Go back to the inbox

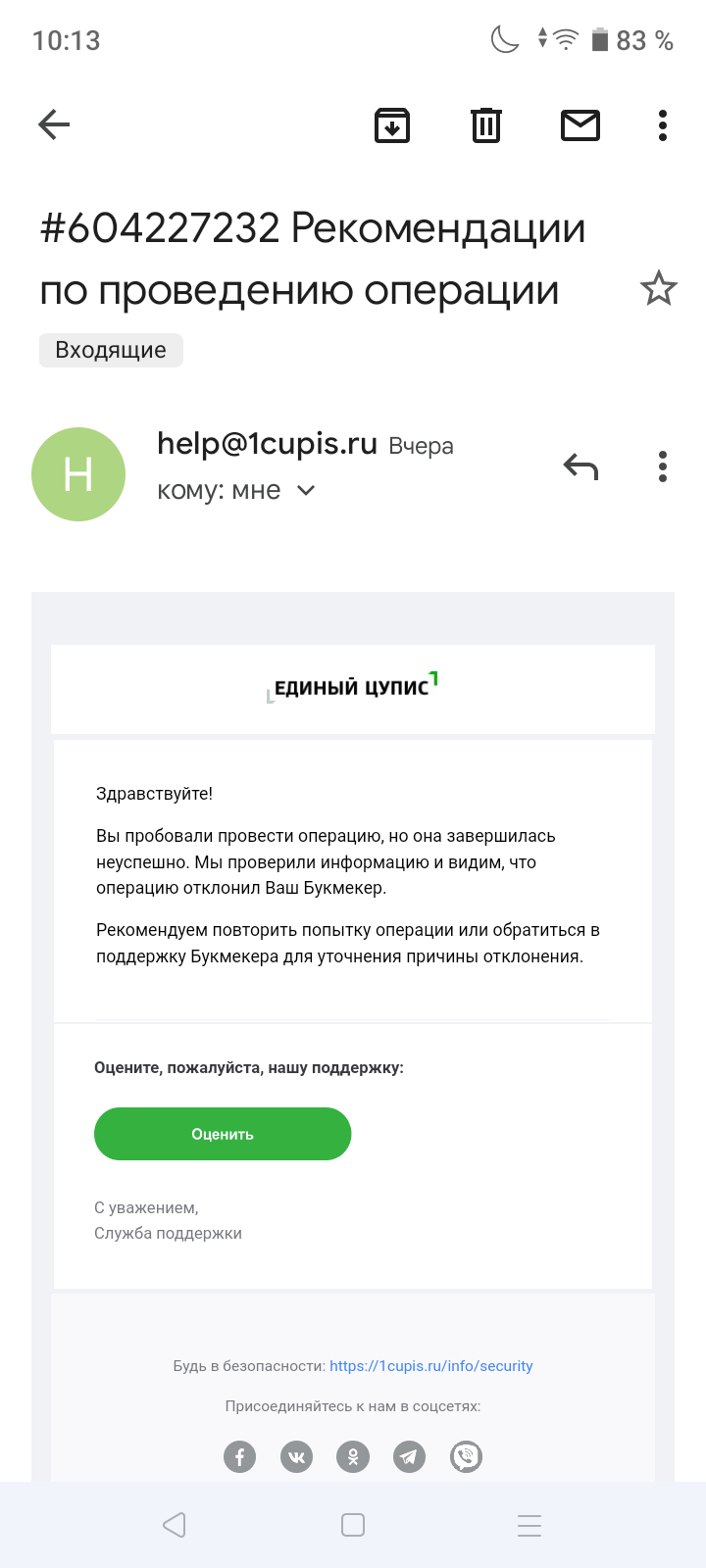54,124
